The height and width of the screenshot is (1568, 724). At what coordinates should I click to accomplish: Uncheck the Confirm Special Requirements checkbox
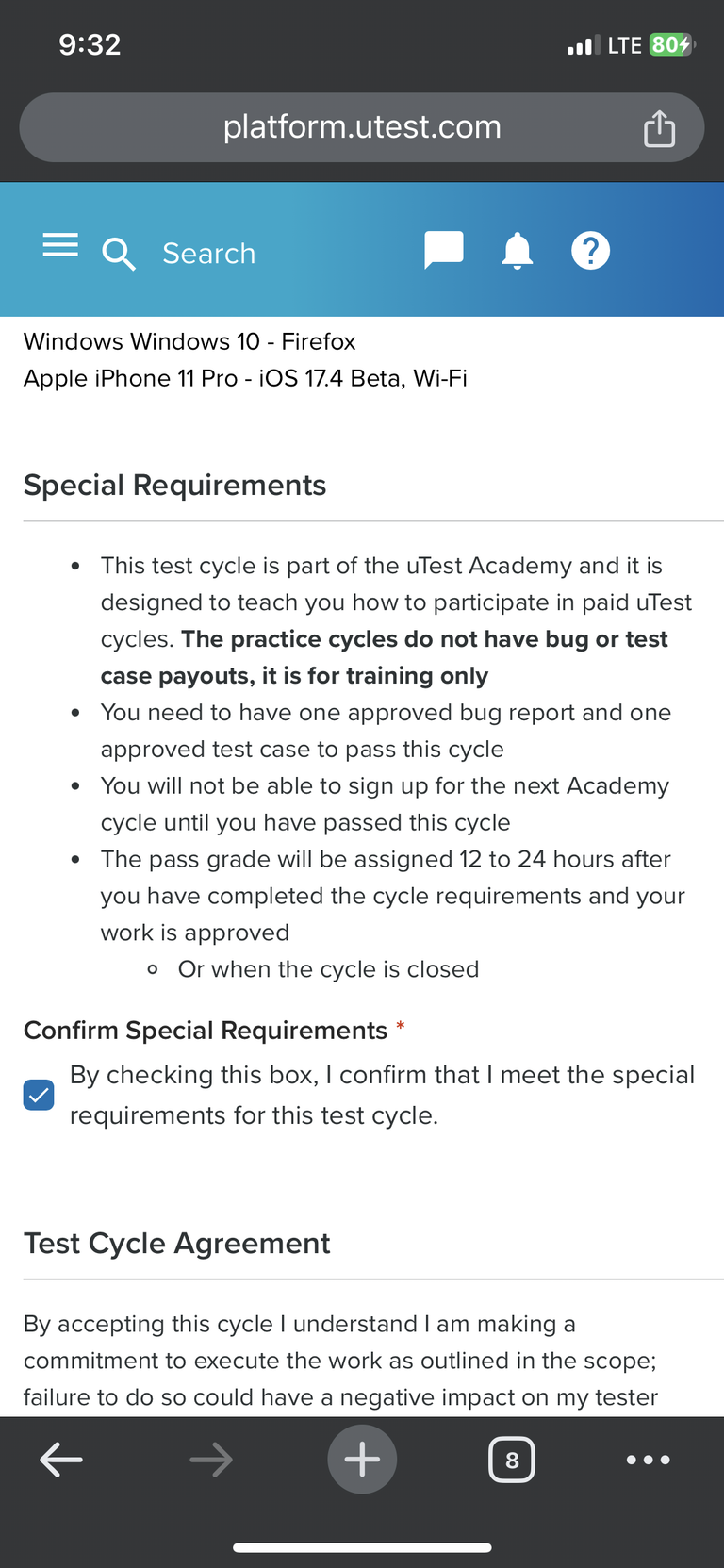pyautogui.click(x=39, y=1095)
